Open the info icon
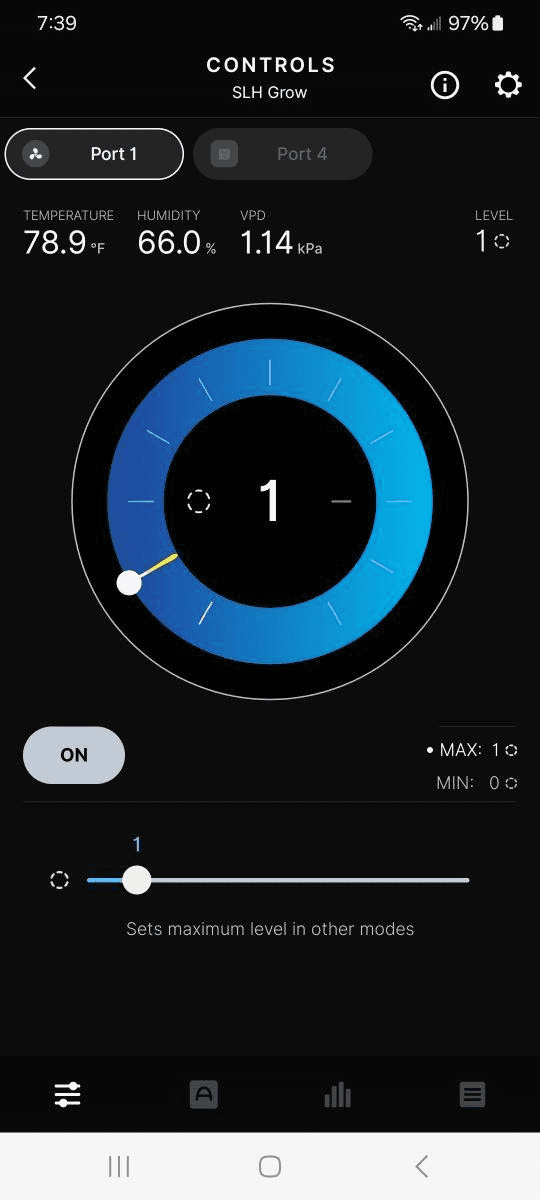 (445, 85)
